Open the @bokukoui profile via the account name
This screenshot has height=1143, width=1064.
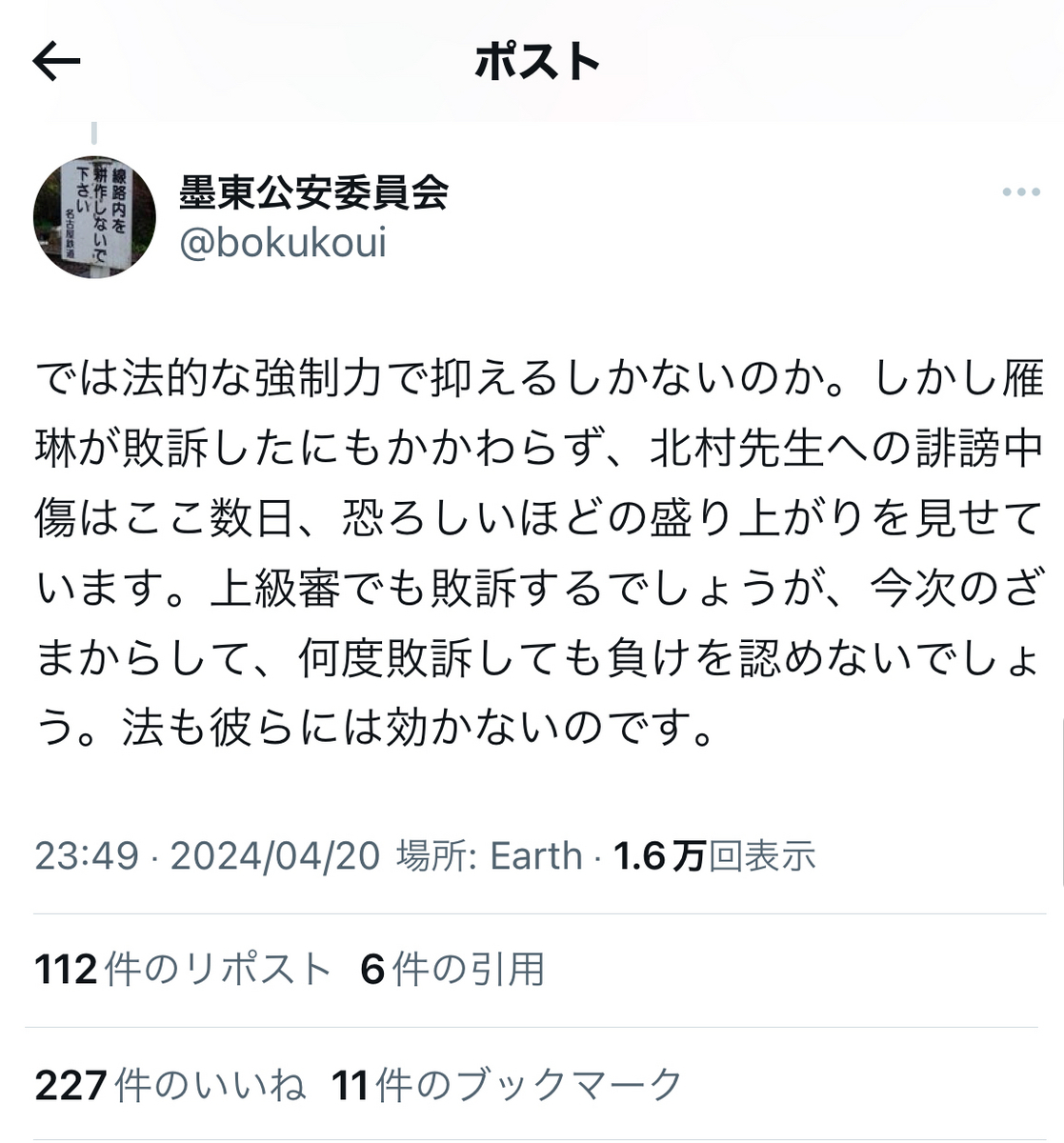point(313,193)
